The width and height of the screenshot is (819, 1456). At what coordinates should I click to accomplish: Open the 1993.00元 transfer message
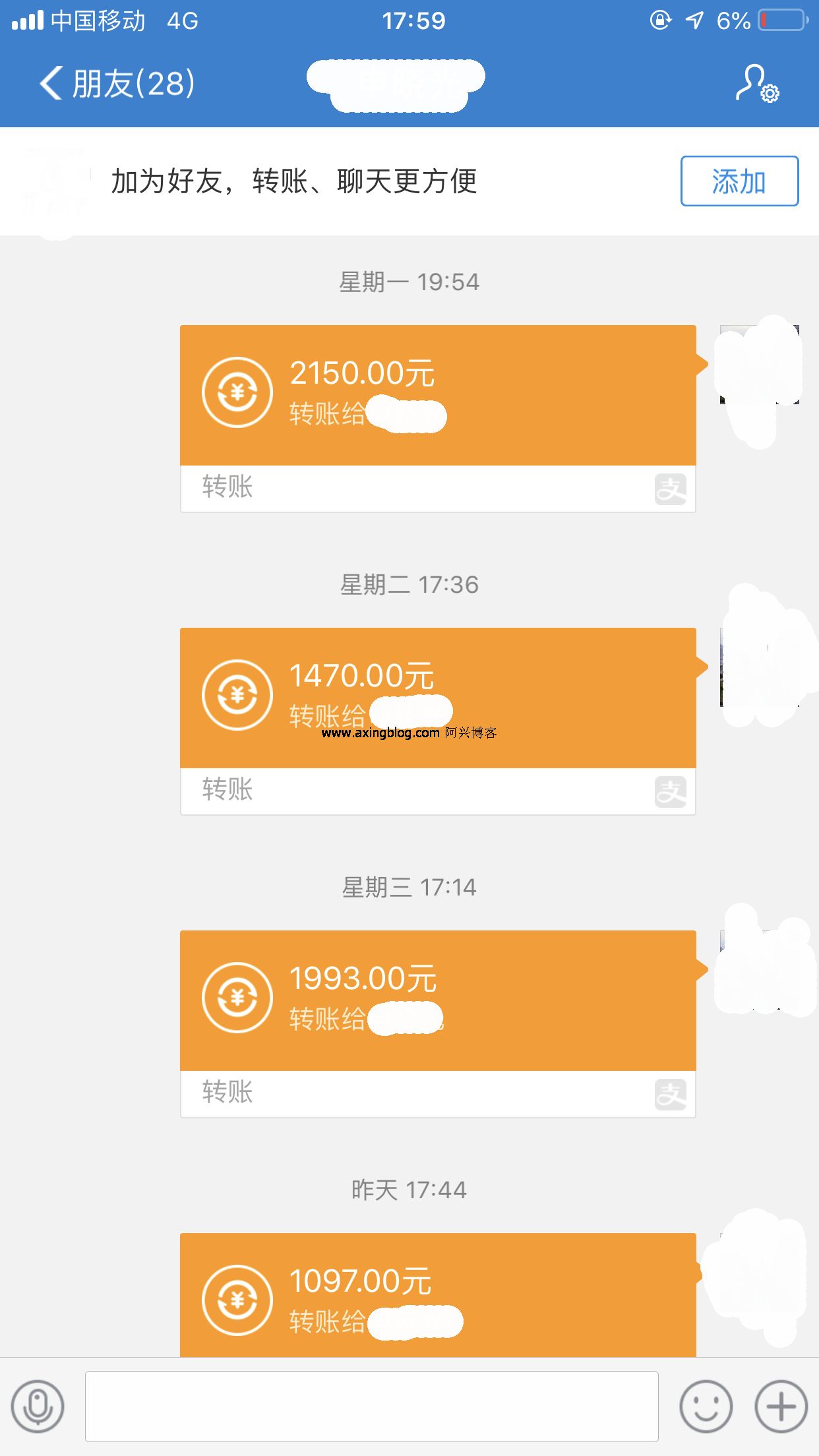point(438,1024)
